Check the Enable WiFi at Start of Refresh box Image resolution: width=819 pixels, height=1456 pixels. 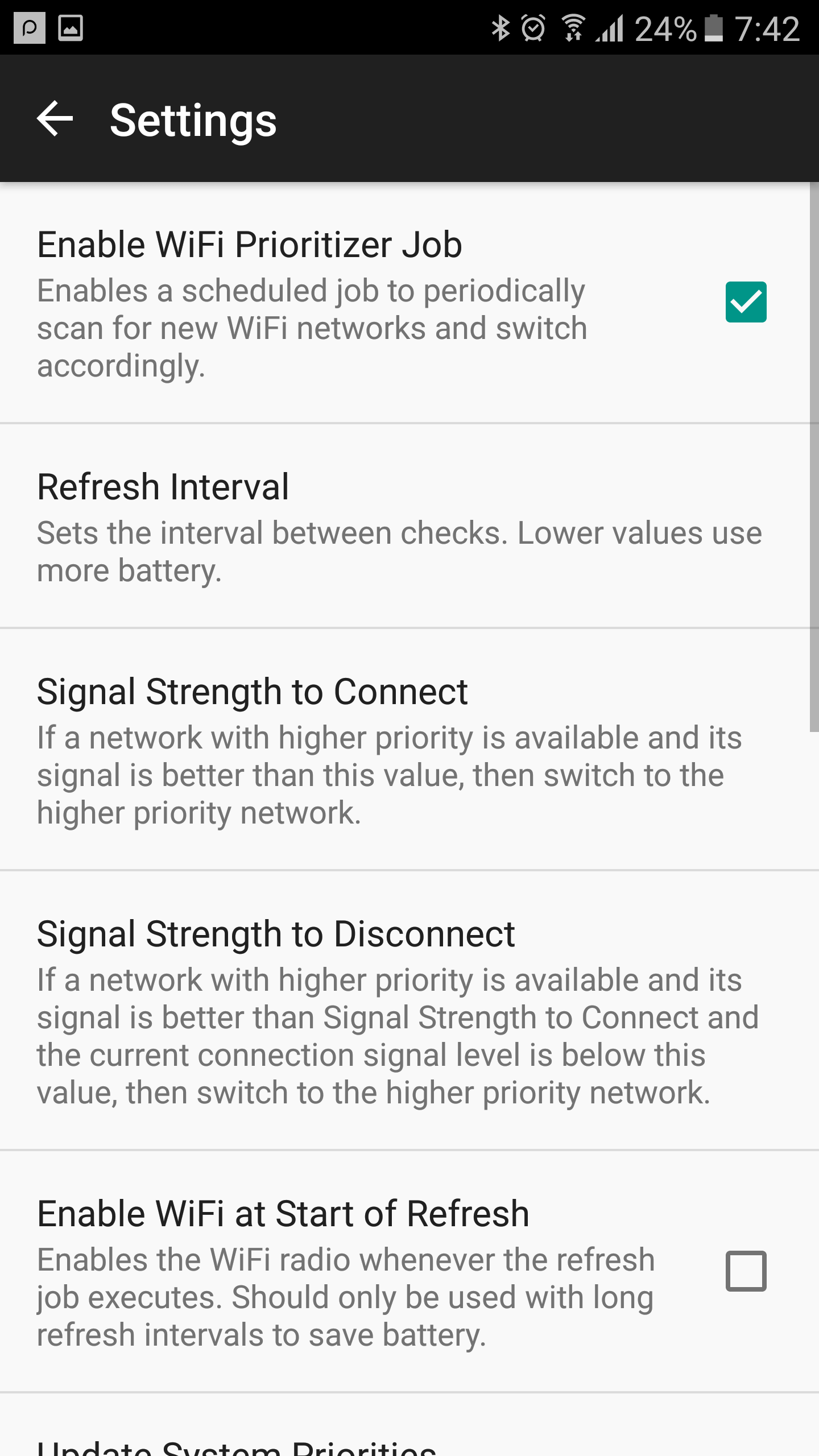pyautogui.click(x=746, y=1271)
